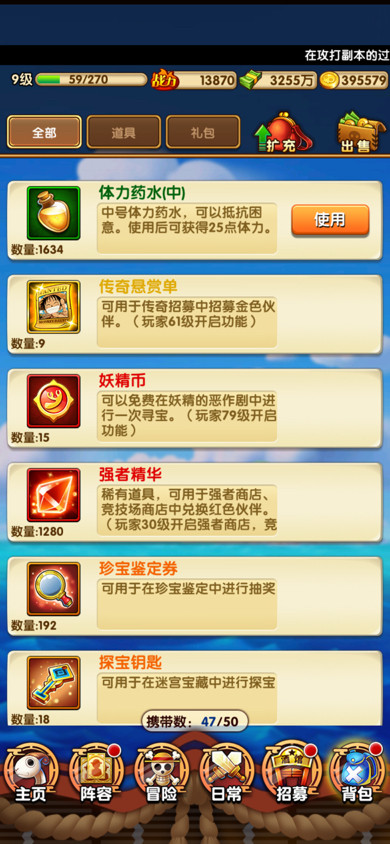Select the 妖精币 item
This screenshot has width=390, height=844.
coord(195,409)
